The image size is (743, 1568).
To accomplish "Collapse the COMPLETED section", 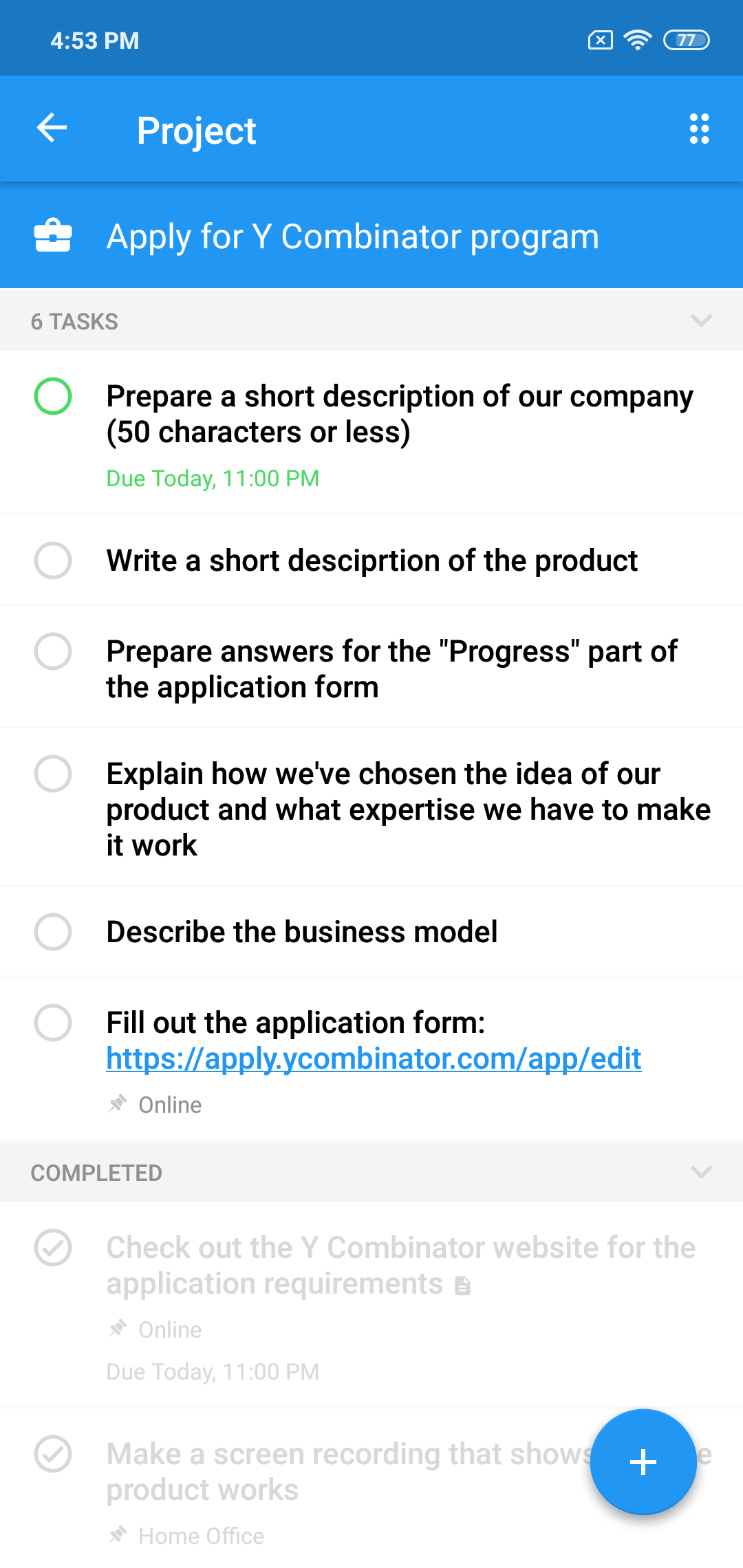I will [700, 1172].
